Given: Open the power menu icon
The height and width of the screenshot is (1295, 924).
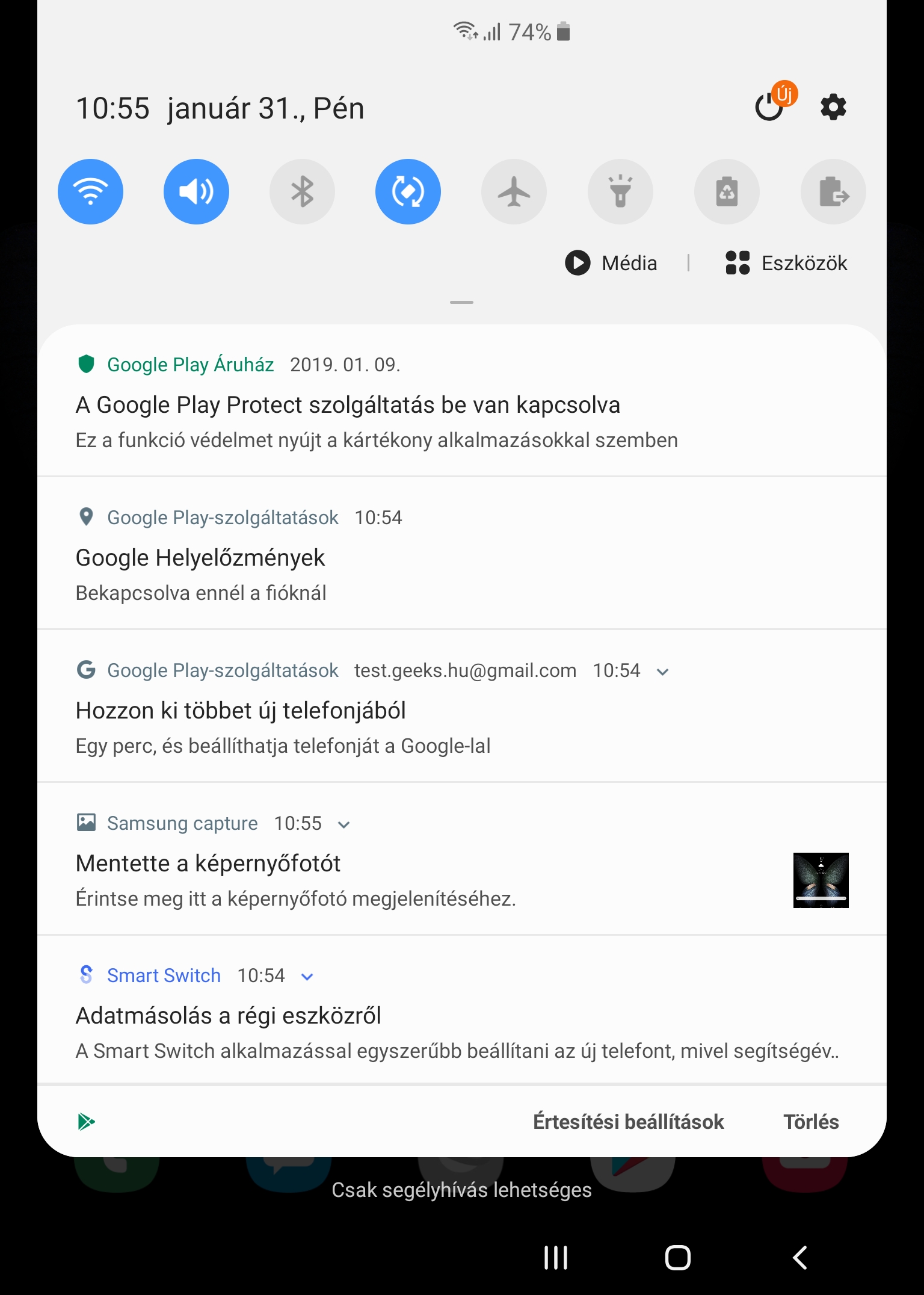Looking at the screenshot, I should tap(769, 108).
